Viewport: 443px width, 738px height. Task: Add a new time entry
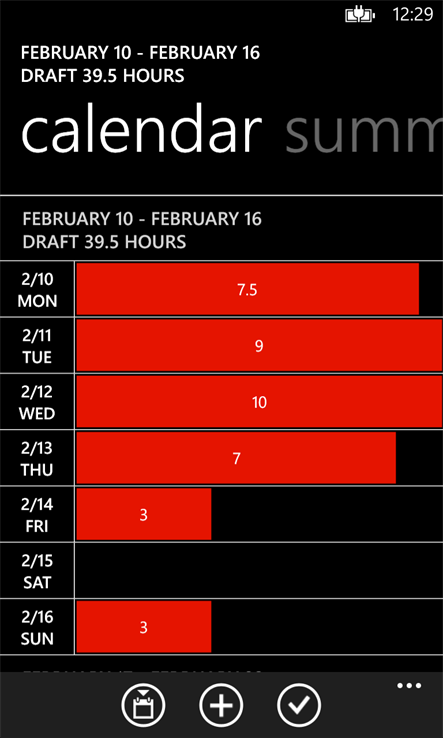(x=221, y=706)
